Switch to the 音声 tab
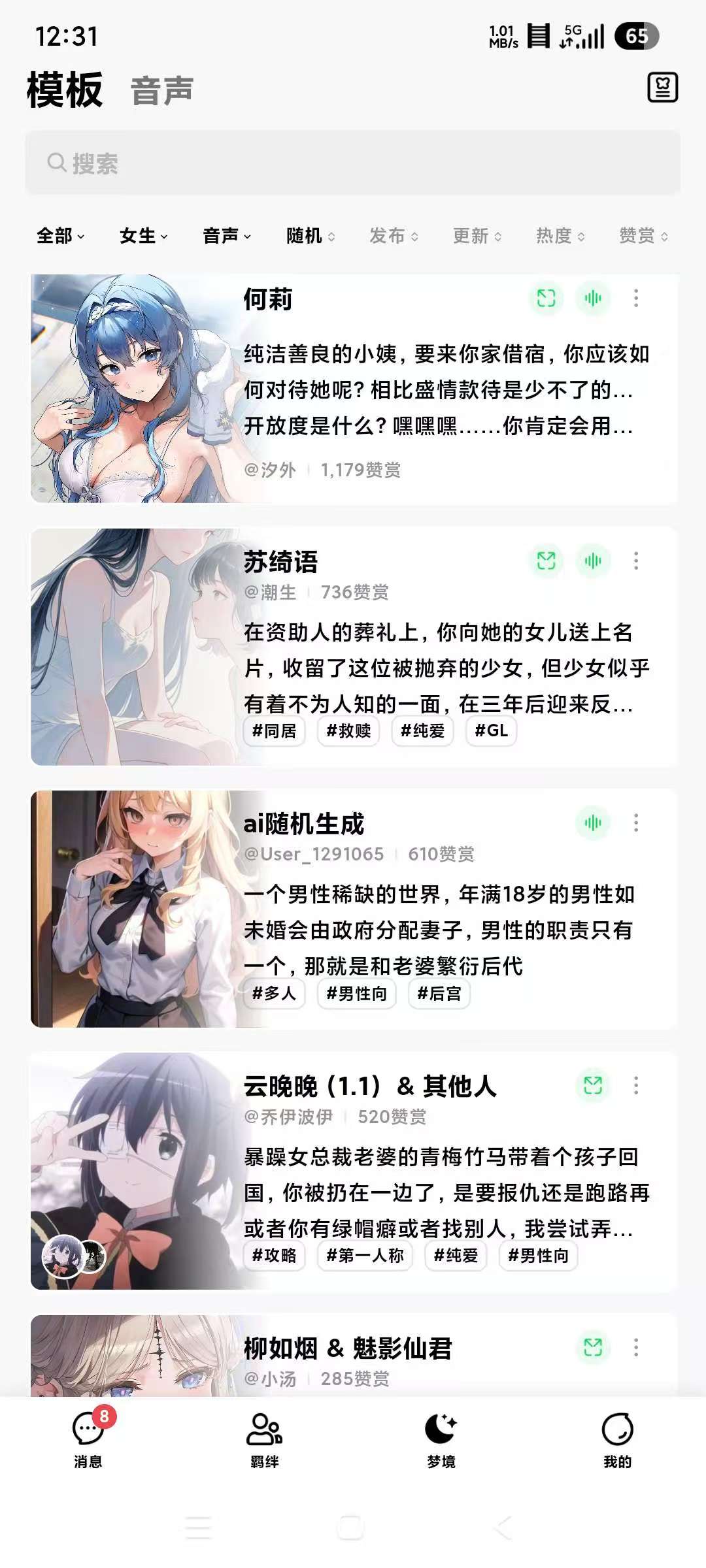 161,90
